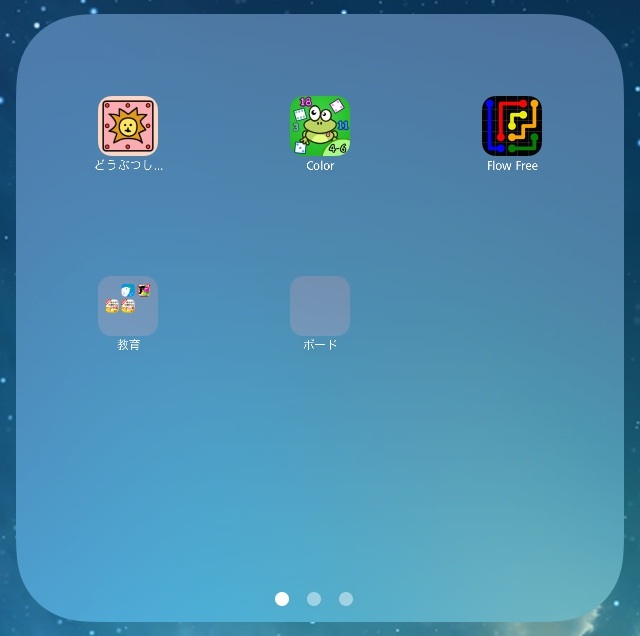
Task: Open the 教育 folder
Action: tap(128, 306)
